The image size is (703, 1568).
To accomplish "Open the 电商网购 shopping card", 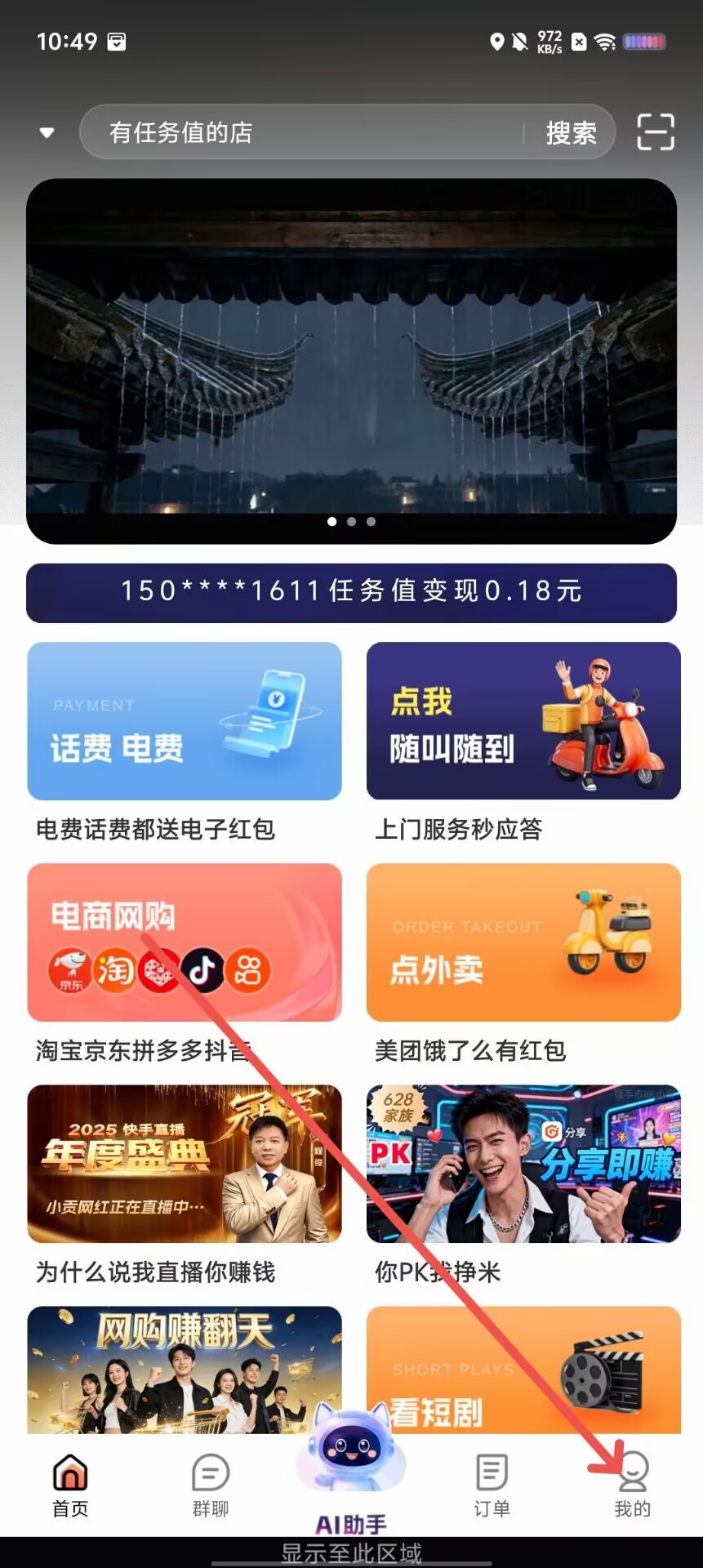I will [185, 942].
